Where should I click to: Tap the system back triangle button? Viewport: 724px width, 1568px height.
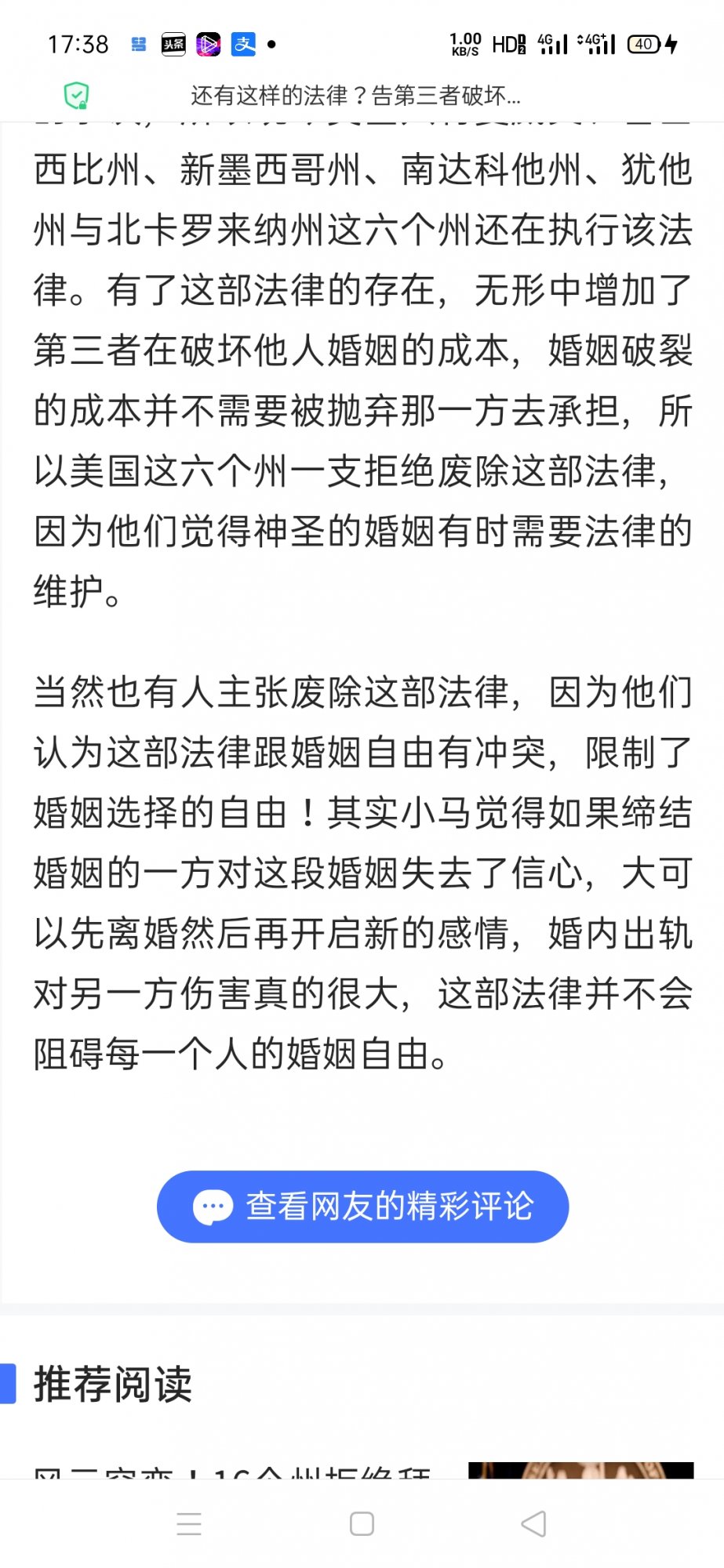point(533,1523)
